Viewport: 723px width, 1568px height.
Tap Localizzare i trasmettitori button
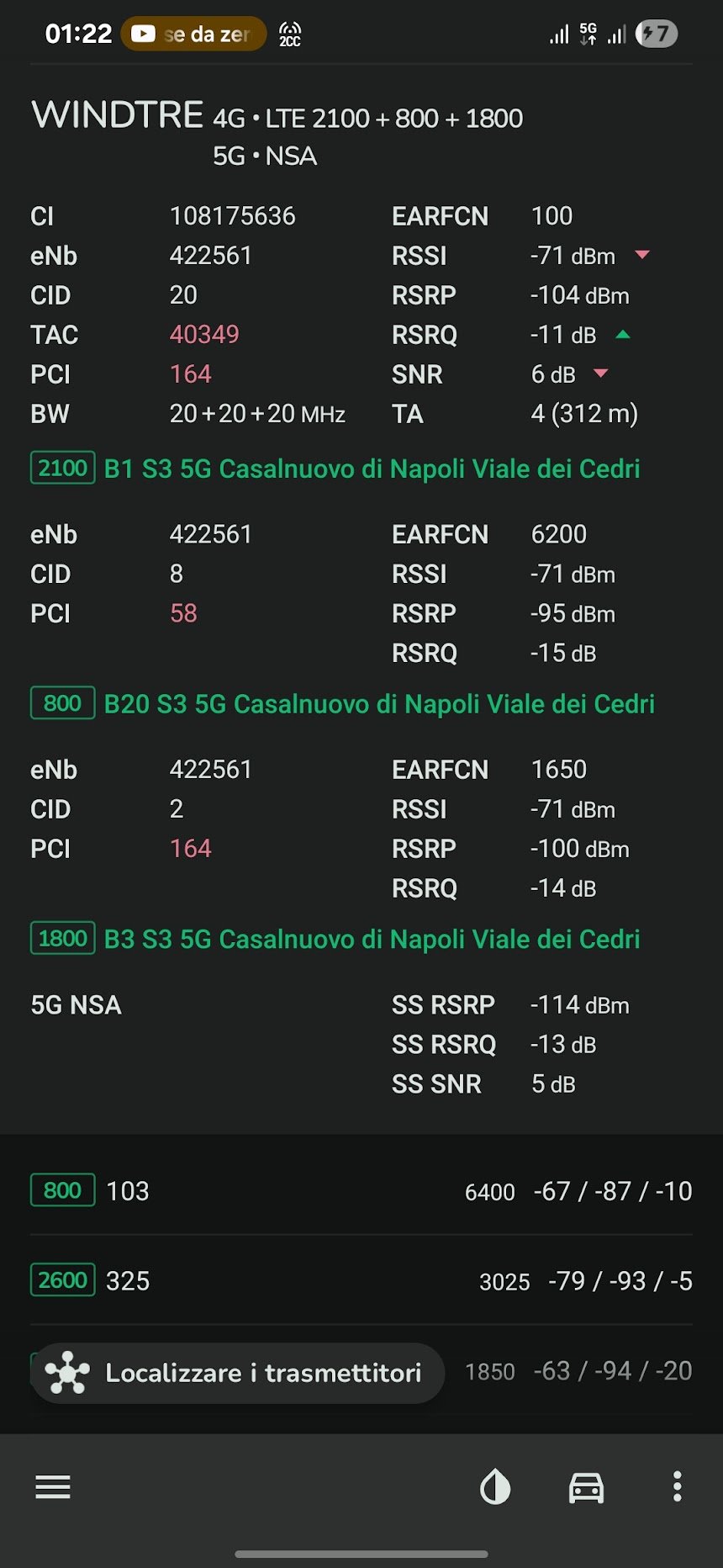pyautogui.click(x=237, y=1374)
